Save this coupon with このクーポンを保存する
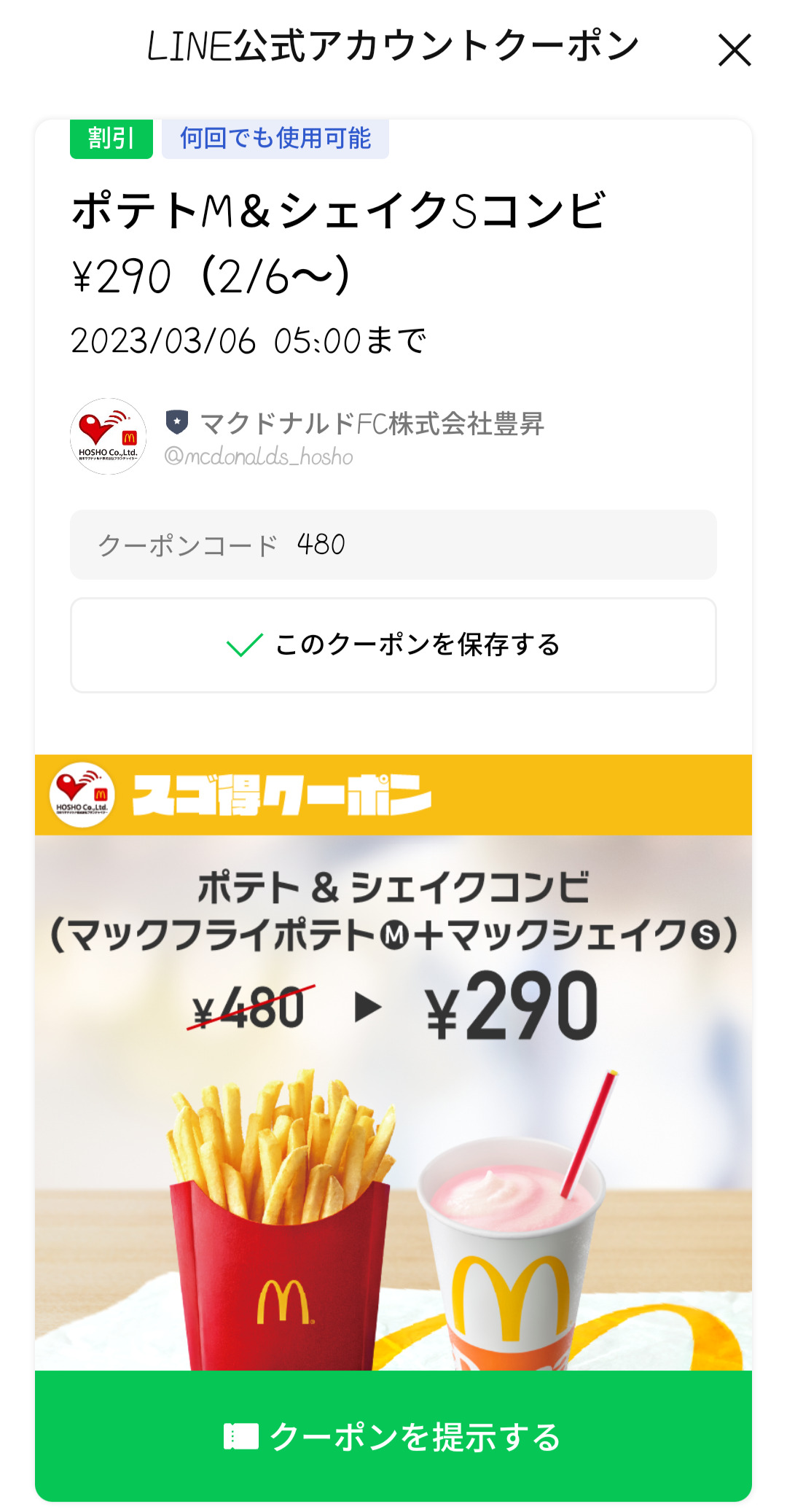 (x=393, y=645)
